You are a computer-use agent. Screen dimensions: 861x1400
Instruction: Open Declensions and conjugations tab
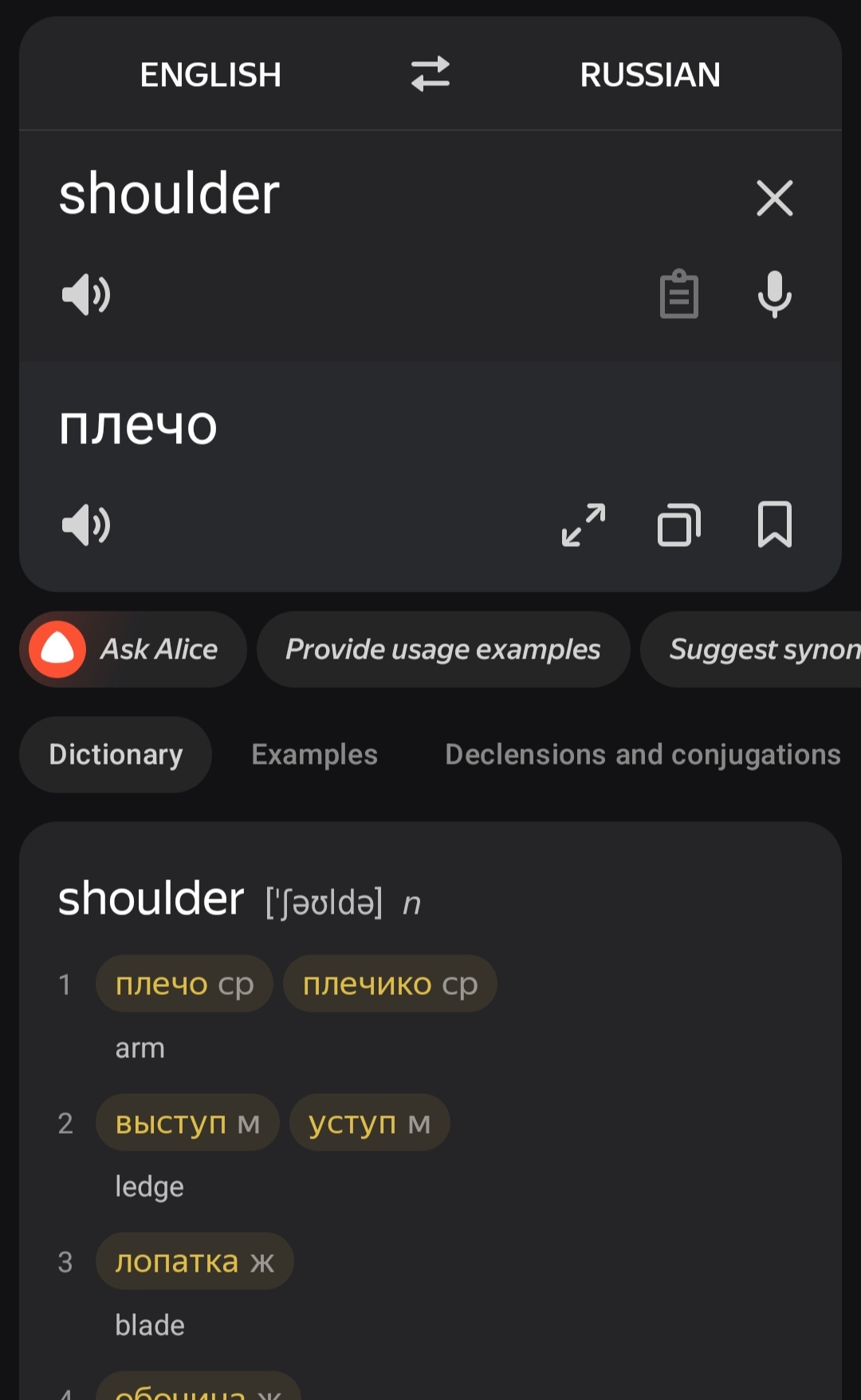point(643,754)
